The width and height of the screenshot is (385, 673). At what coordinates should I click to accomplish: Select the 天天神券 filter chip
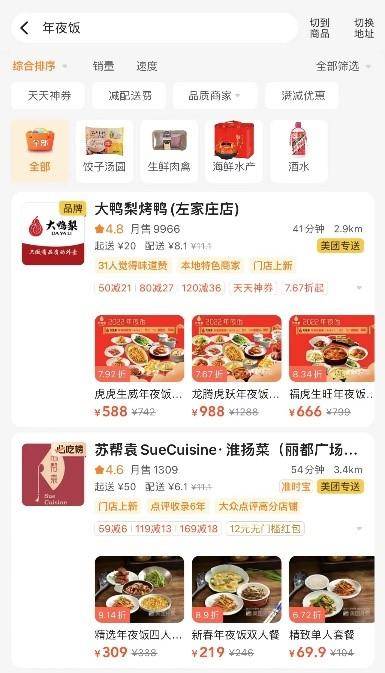click(49, 96)
